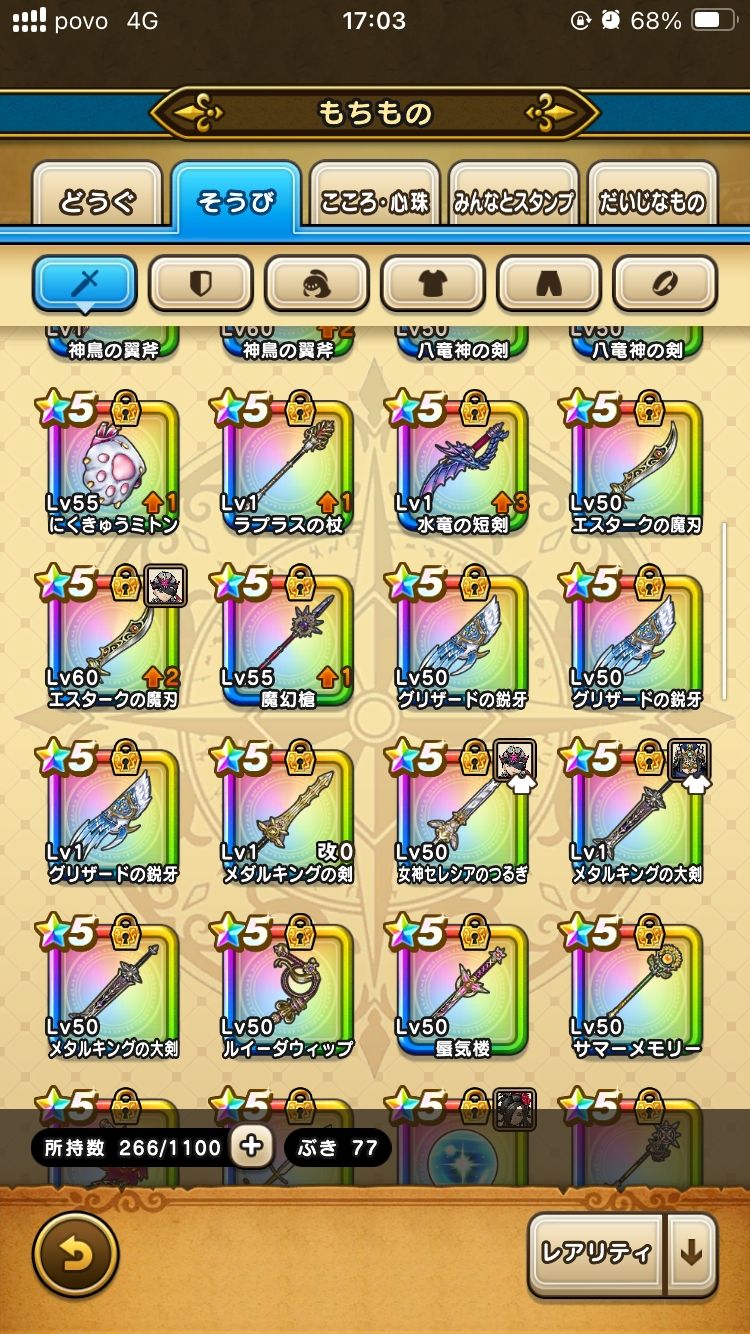This screenshot has width=750, height=1334.
Task: Select the ラプラスの杖 weapon
Action: pos(287,470)
